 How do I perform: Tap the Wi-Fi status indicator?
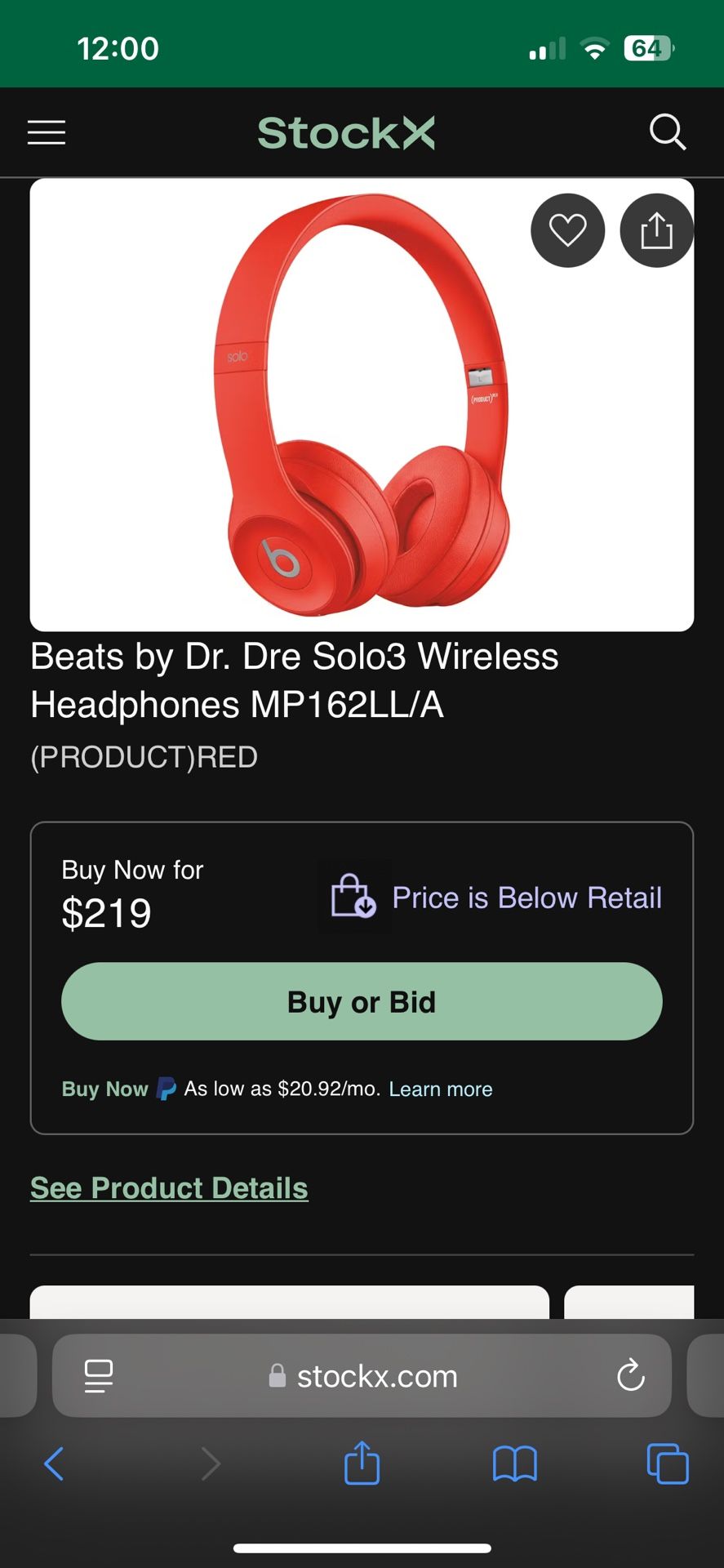point(594,48)
